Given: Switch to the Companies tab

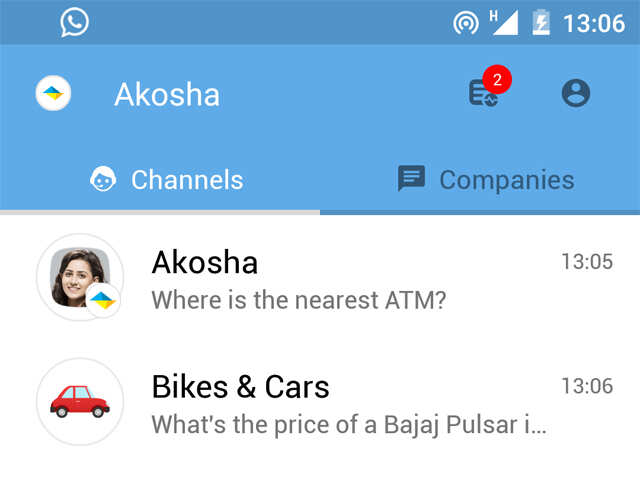Looking at the screenshot, I should (486, 180).
